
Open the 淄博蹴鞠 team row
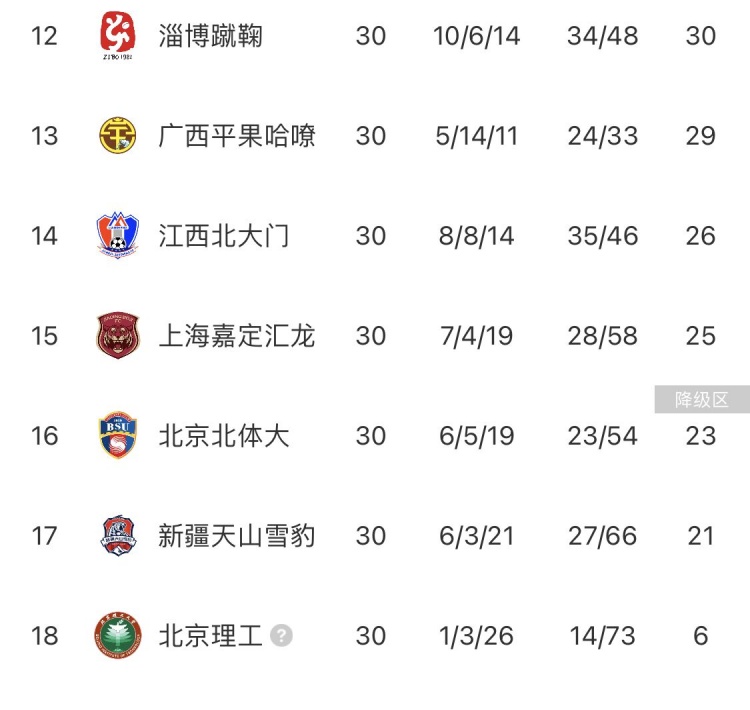click(211, 36)
